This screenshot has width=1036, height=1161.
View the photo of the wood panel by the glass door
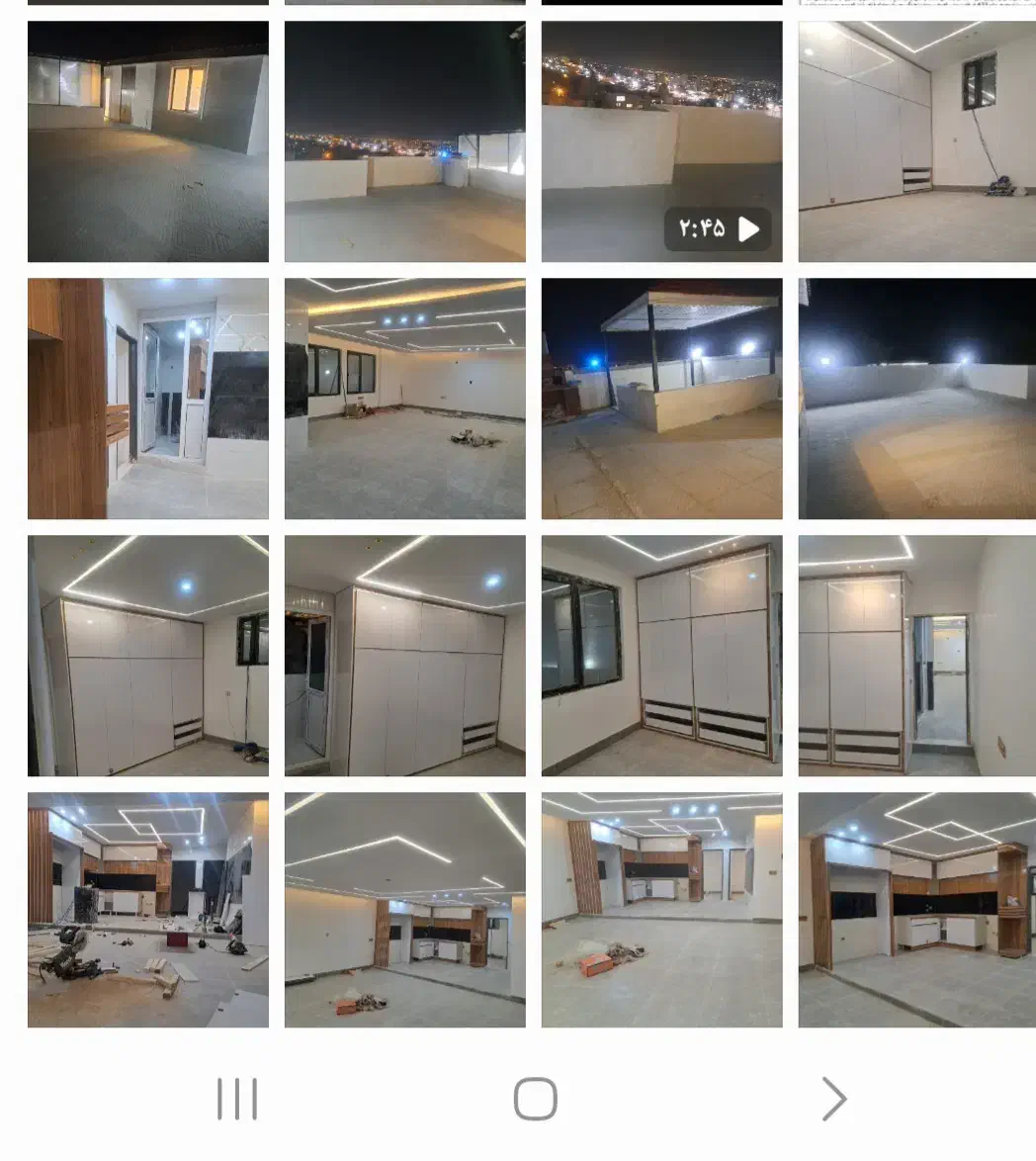(x=148, y=399)
